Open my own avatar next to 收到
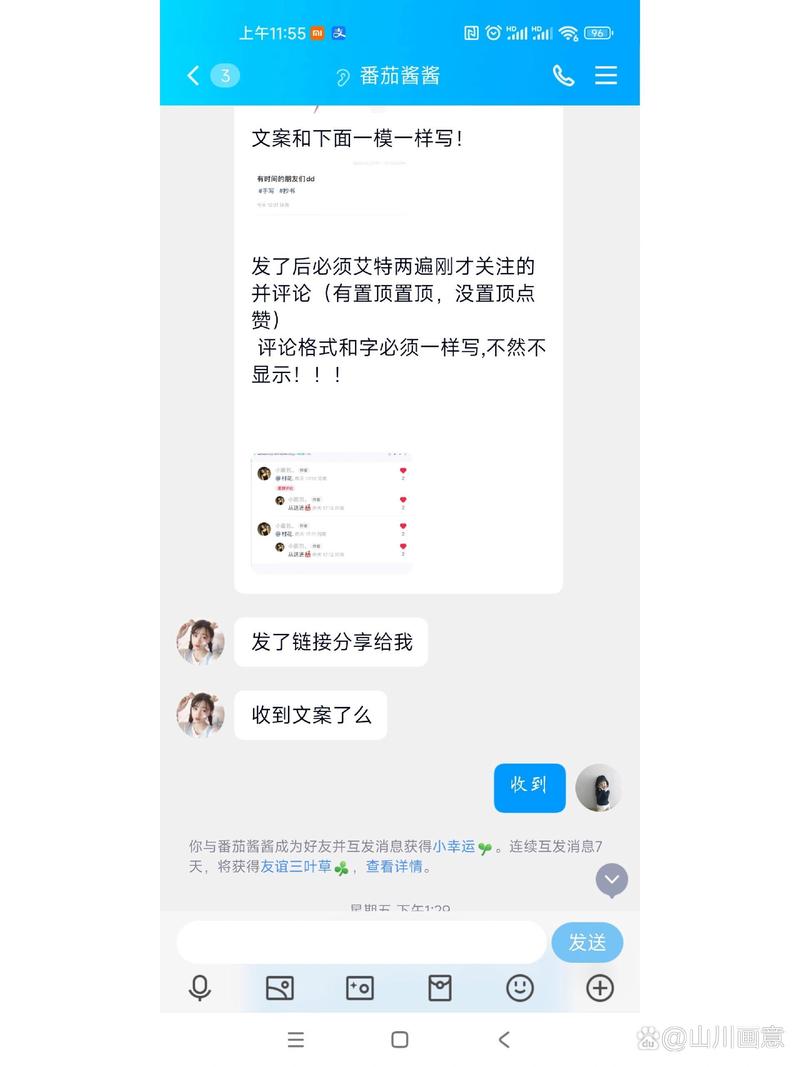Viewport: 800px width, 1067px height. point(598,788)
